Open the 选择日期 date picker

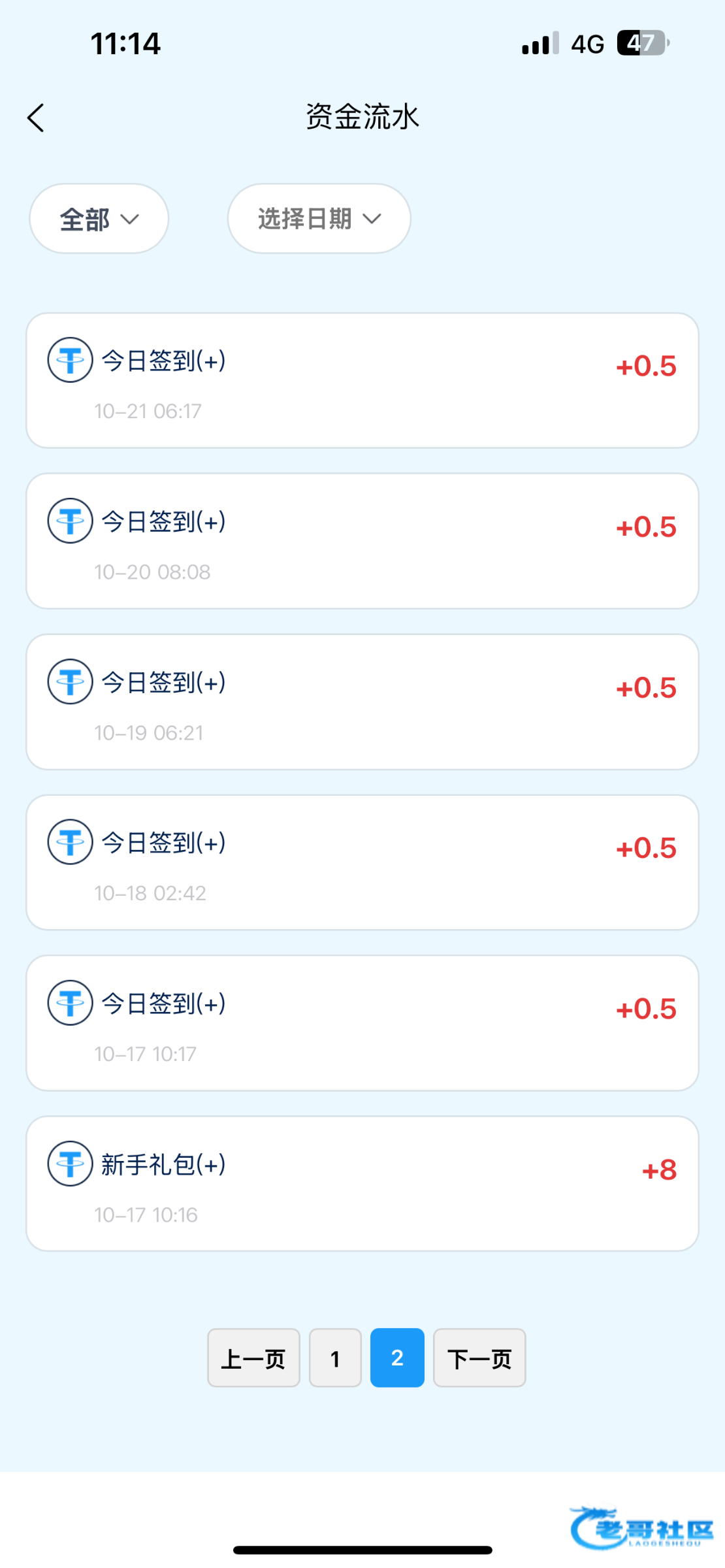point(319,219)
